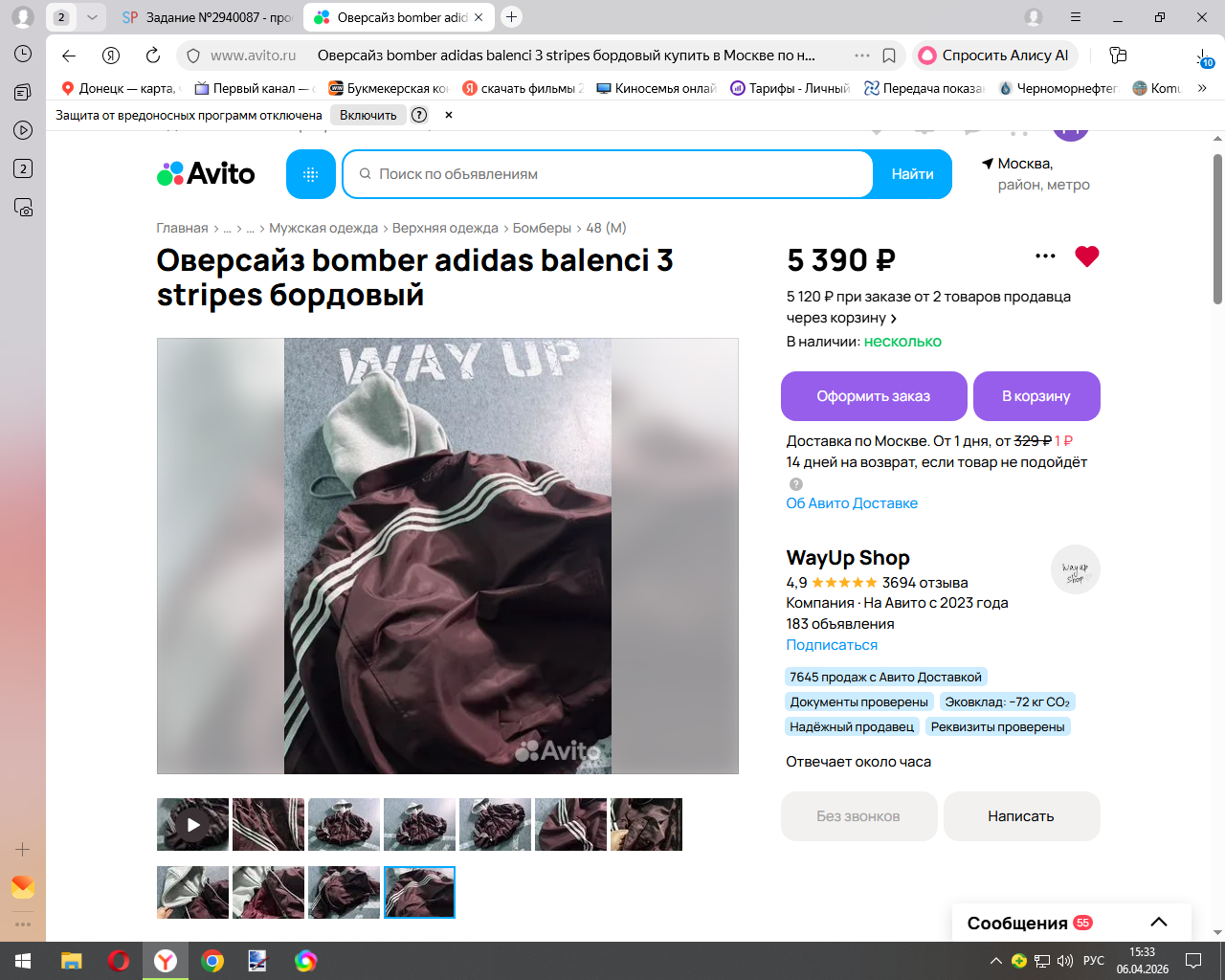The width and height of the screenshot is (1225, 980).
Task: Open the three-dot listing options menu
Action: [1045, 256]
